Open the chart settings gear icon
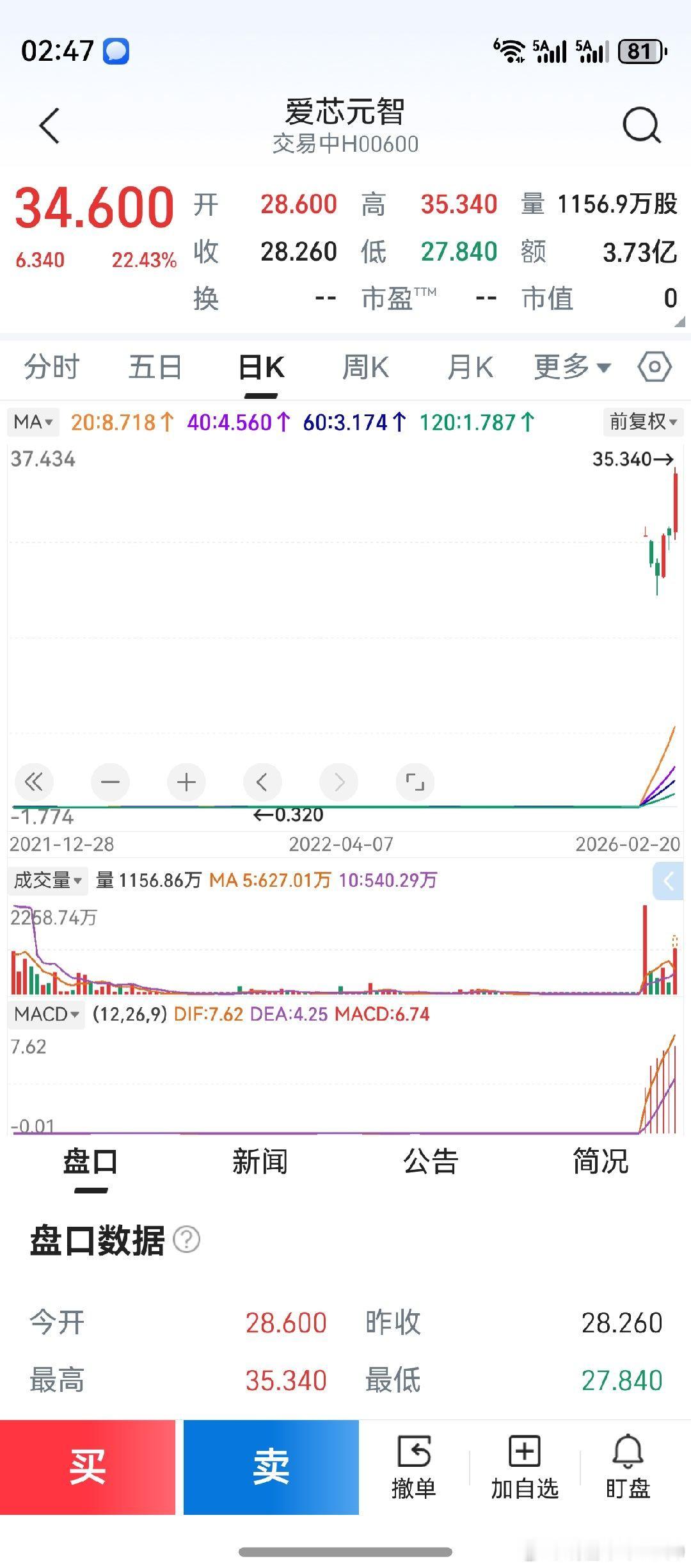The height and width of the screenshot is (1568, 691). click(x=654, y=367)
